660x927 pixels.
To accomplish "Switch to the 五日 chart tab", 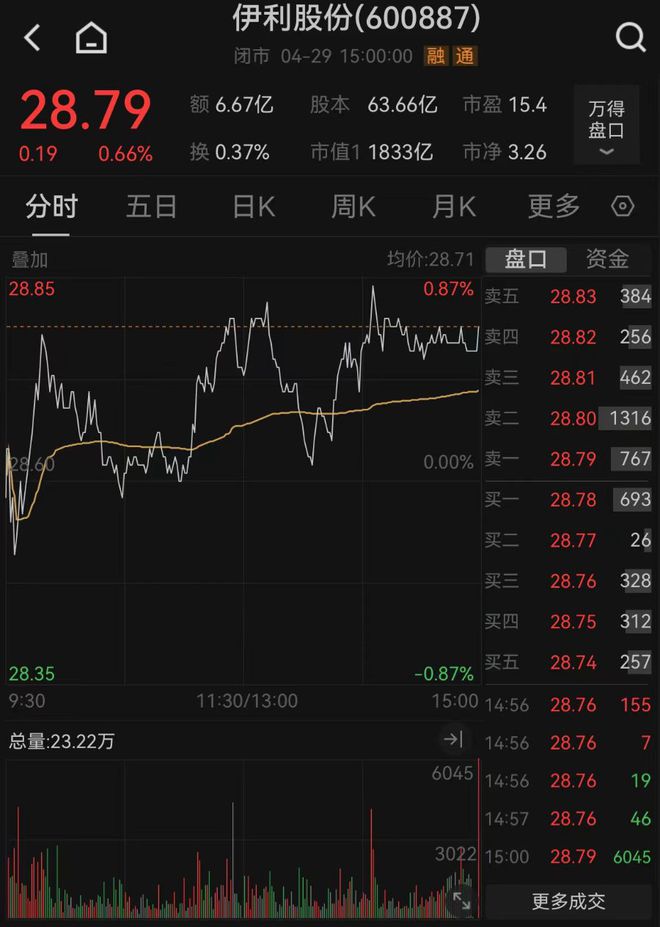I will pyautogui.click(x=151, y=207).
